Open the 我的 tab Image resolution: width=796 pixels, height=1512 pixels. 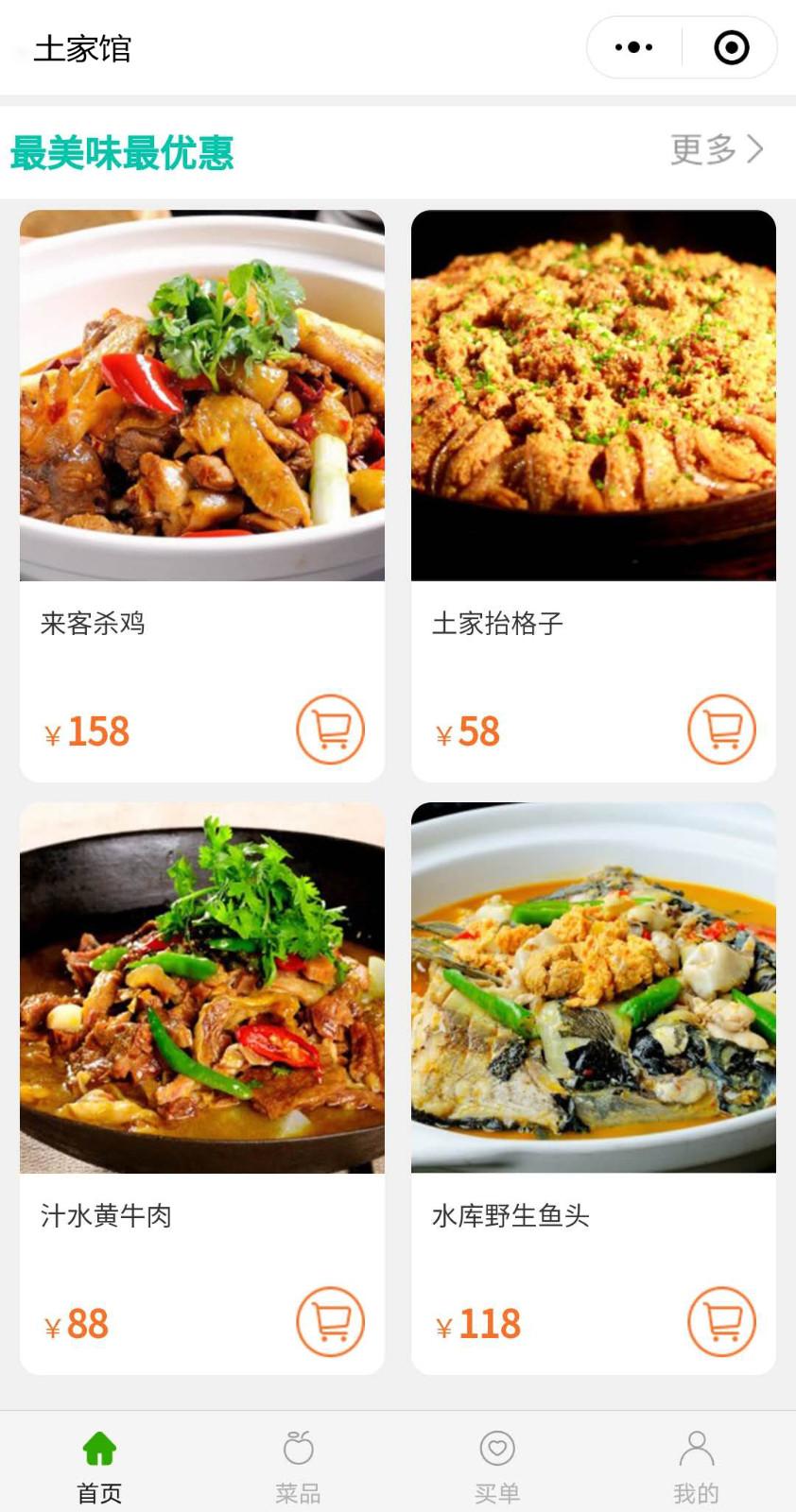tap(696, 1465)
